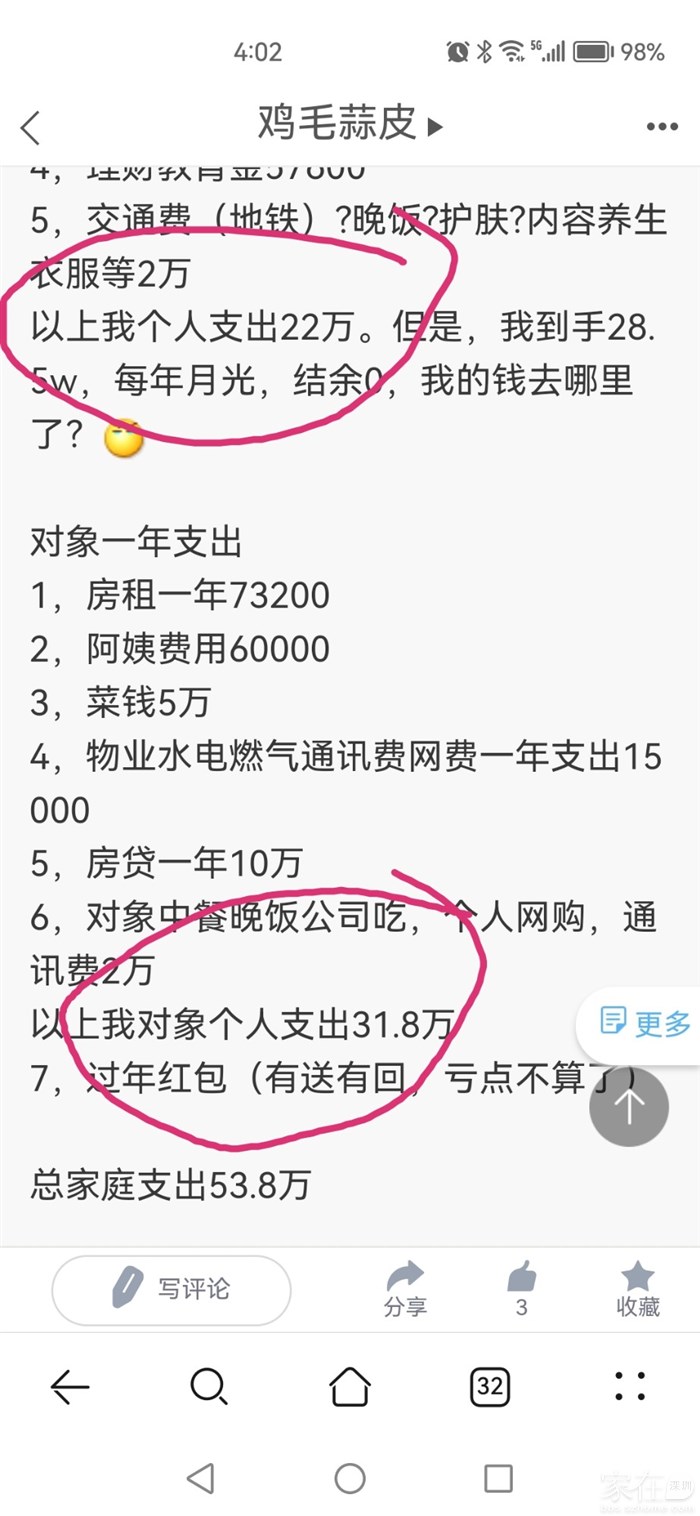Share this post via 分享

click(x=405, y=1288)
